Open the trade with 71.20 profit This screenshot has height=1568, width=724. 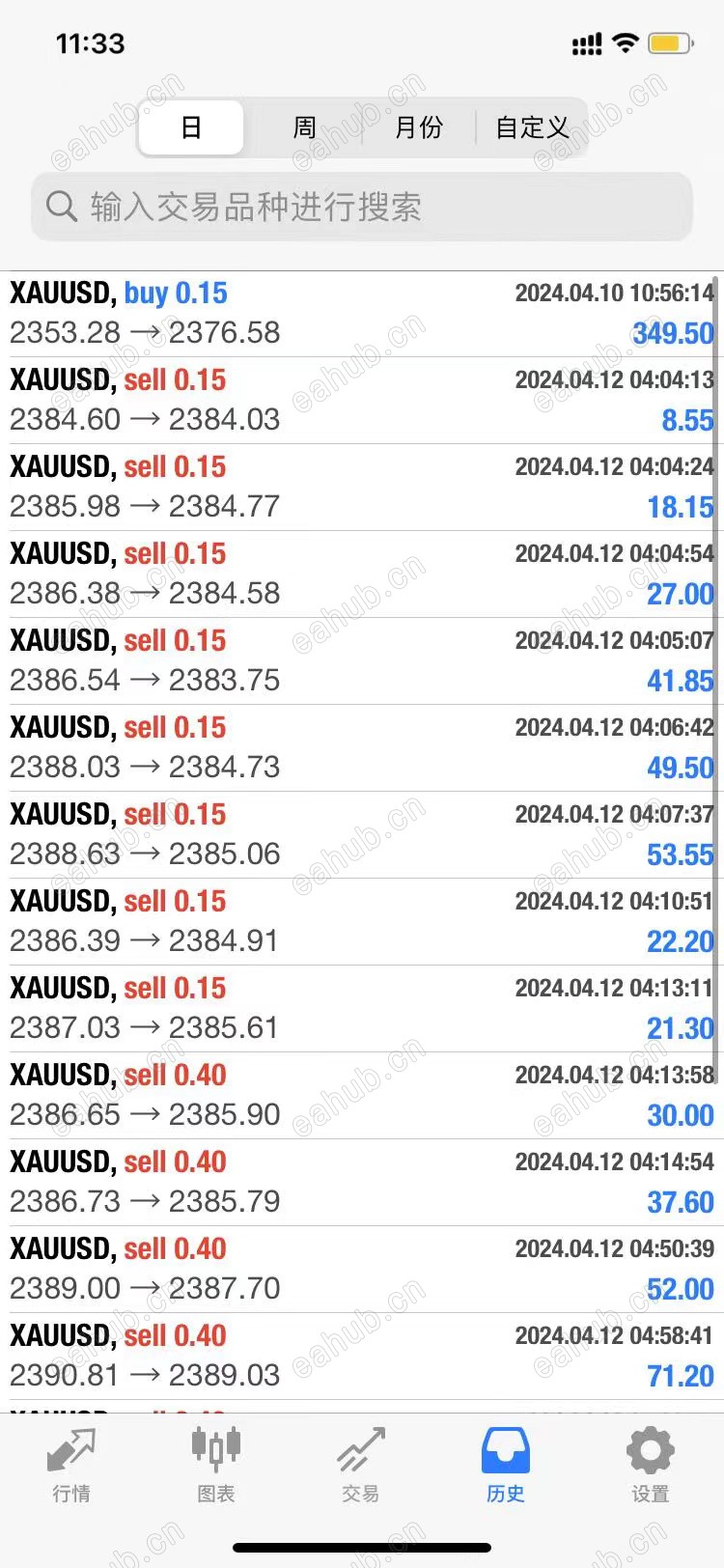(x=362, y=1357)
